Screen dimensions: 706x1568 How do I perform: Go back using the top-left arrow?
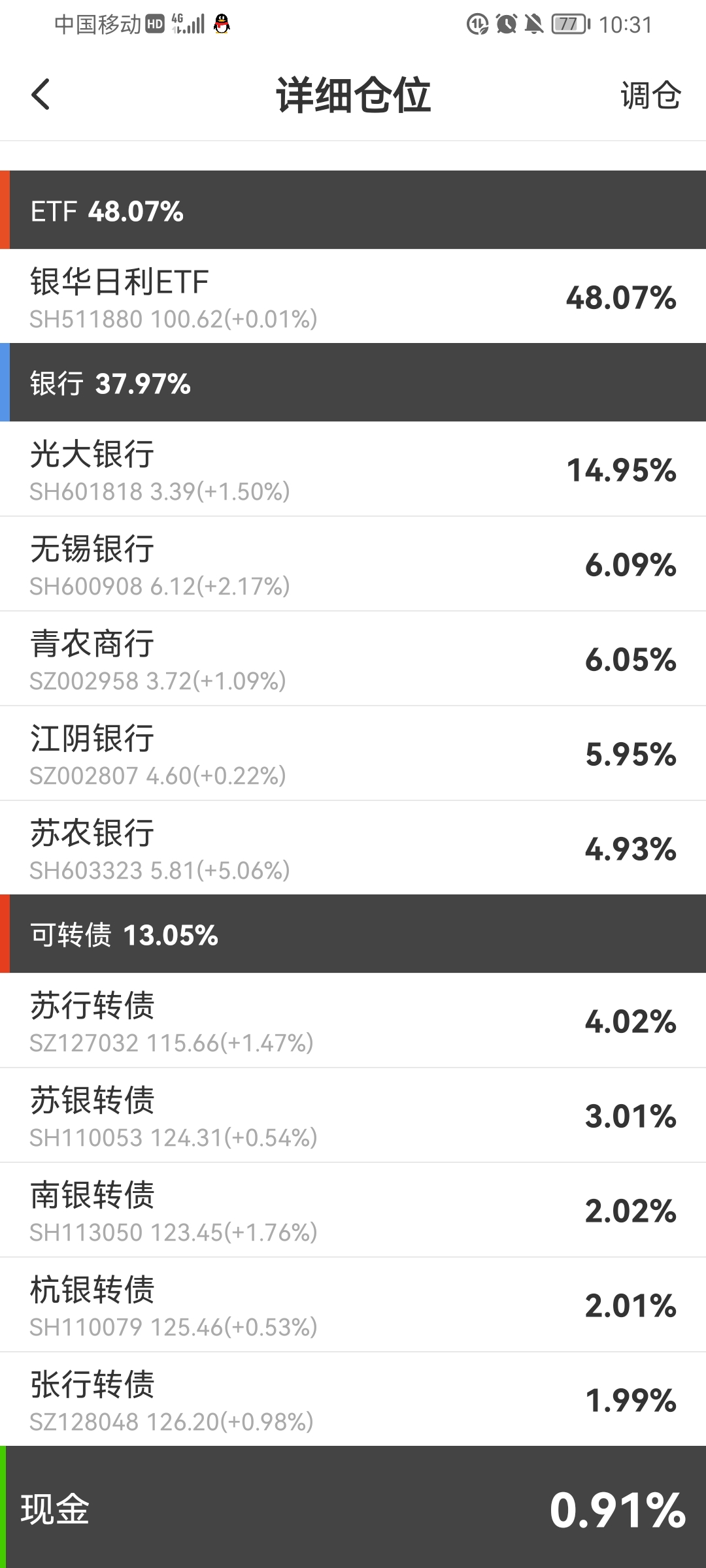[x=41, y=95]
